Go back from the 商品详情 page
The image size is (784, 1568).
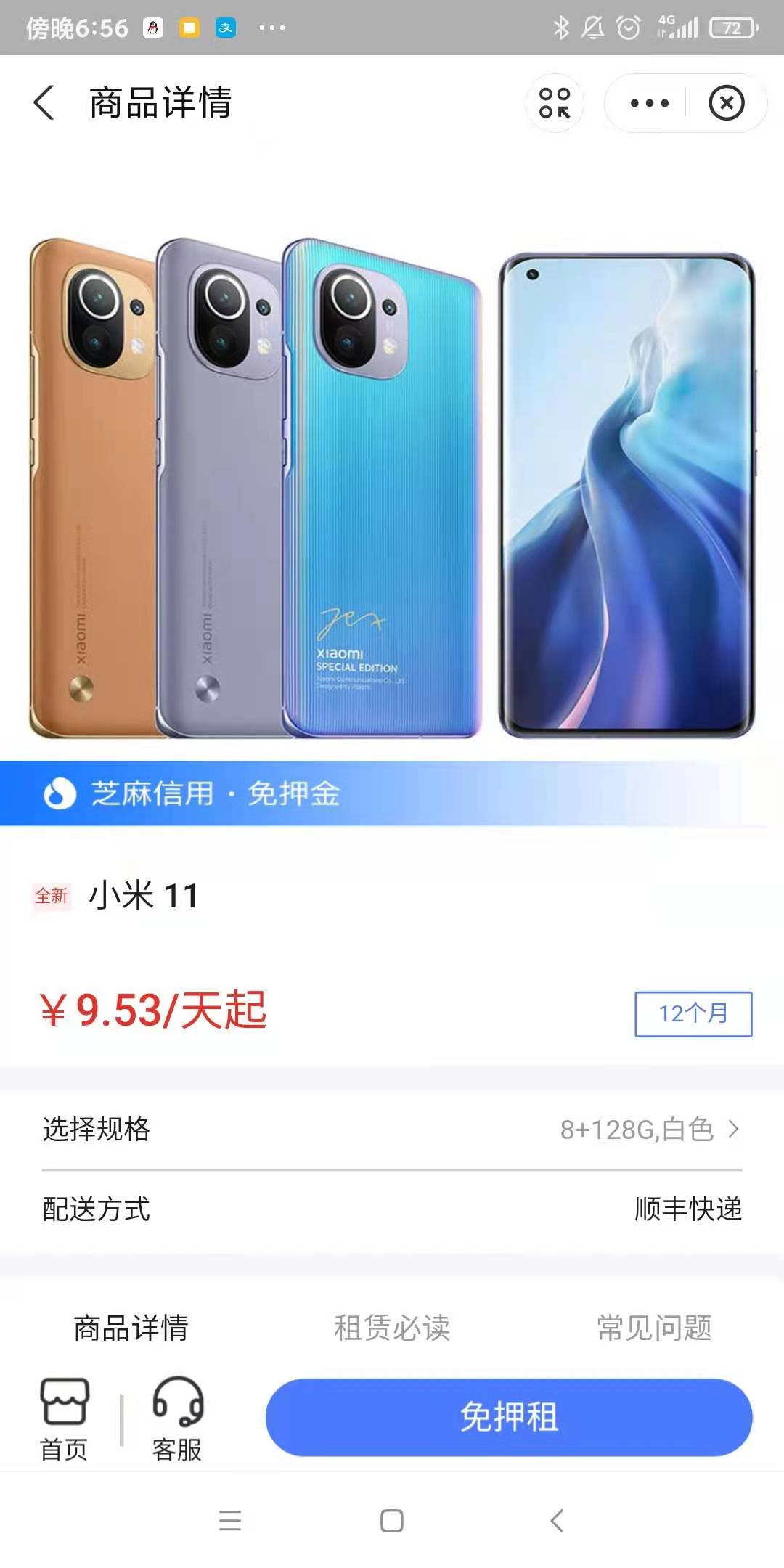tap(44, 102)
